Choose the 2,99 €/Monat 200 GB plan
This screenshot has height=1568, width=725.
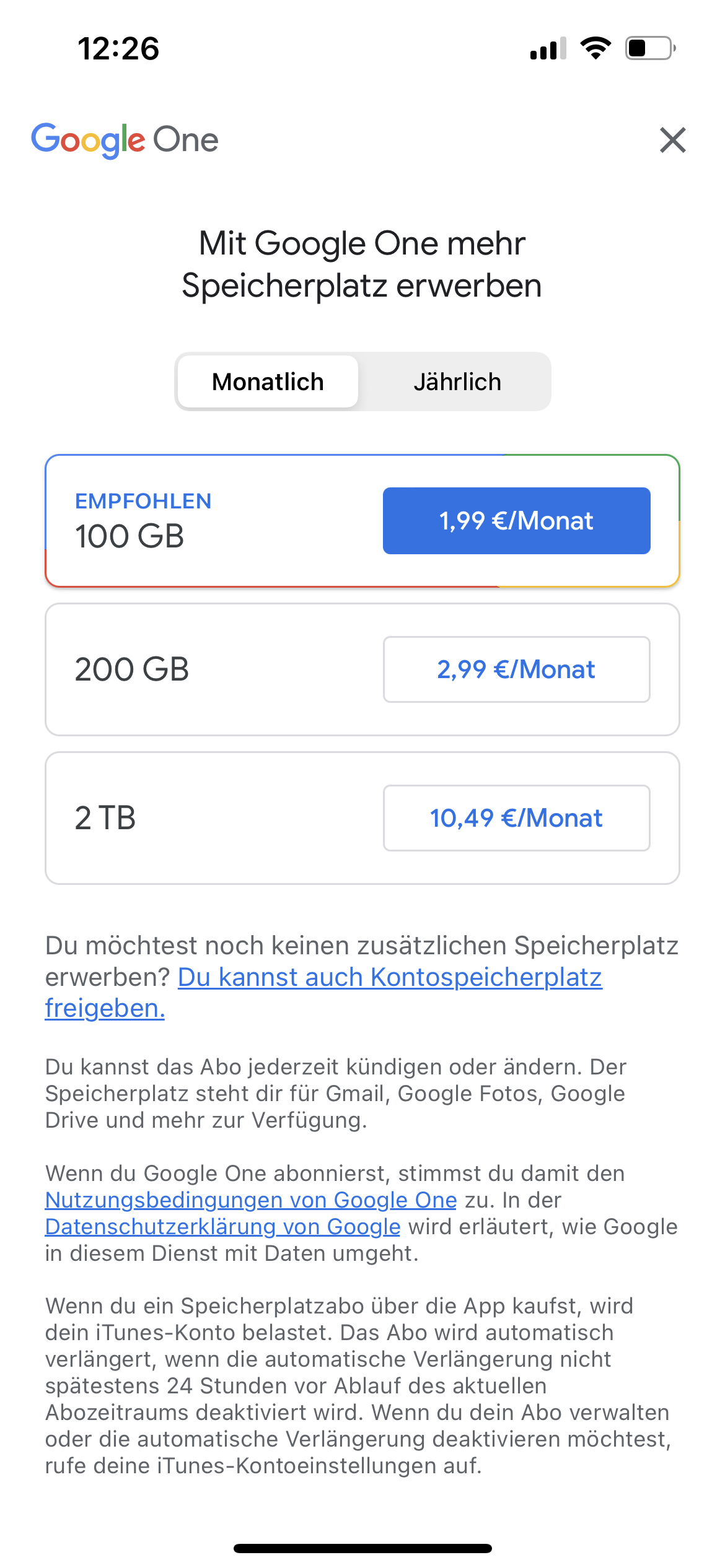[516, 669]
